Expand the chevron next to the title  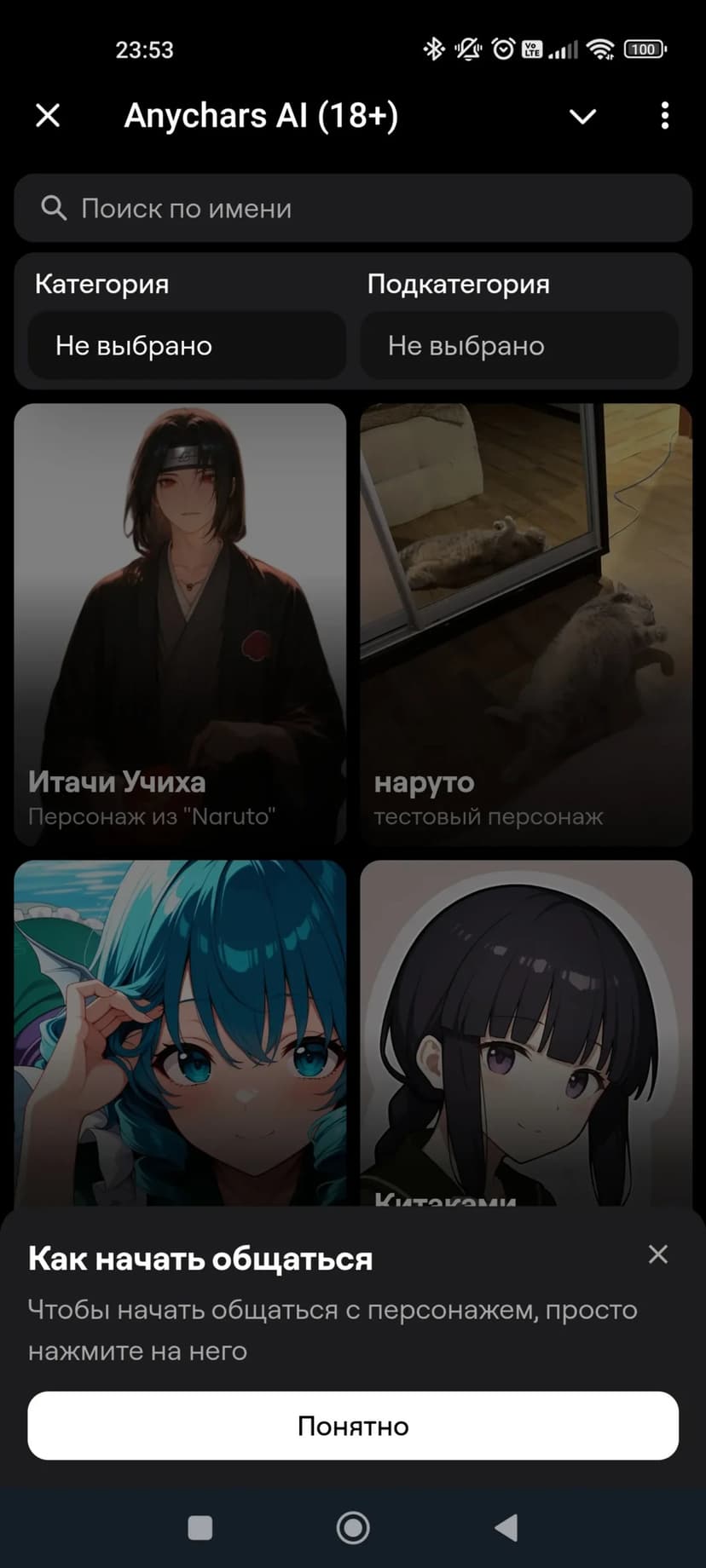582,116
